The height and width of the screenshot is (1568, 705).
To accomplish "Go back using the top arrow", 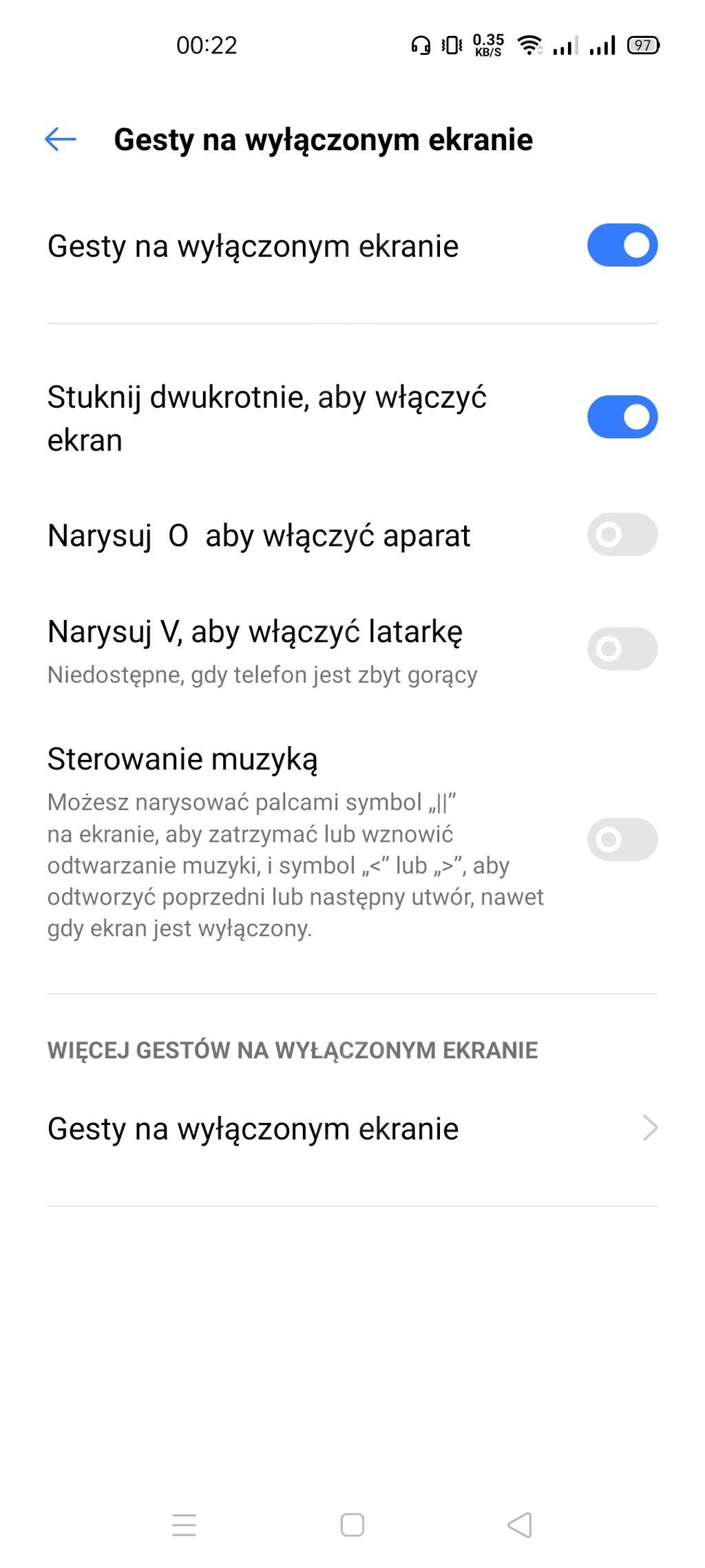I will (61, 139).
